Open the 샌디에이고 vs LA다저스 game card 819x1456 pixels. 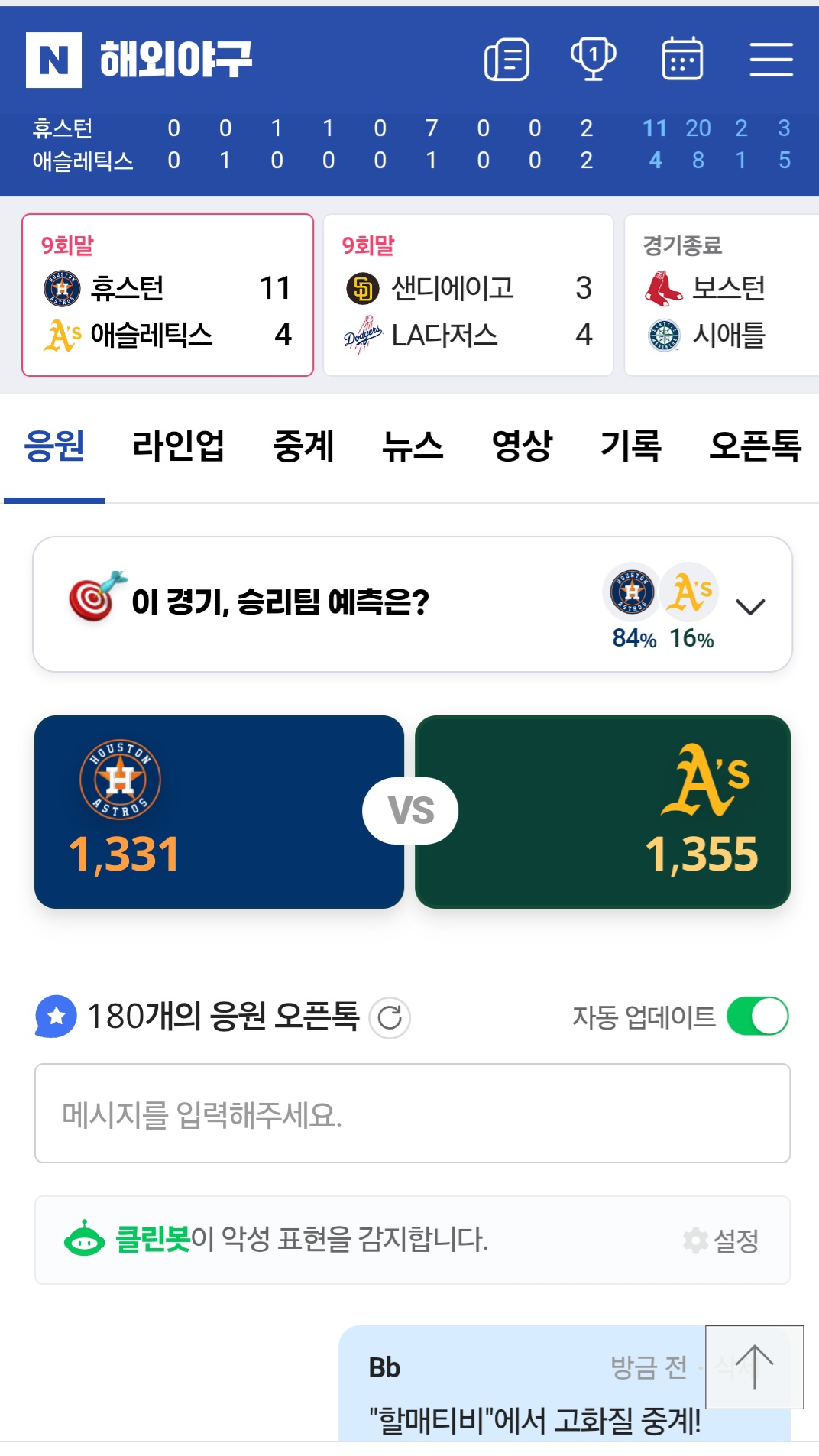468,295
